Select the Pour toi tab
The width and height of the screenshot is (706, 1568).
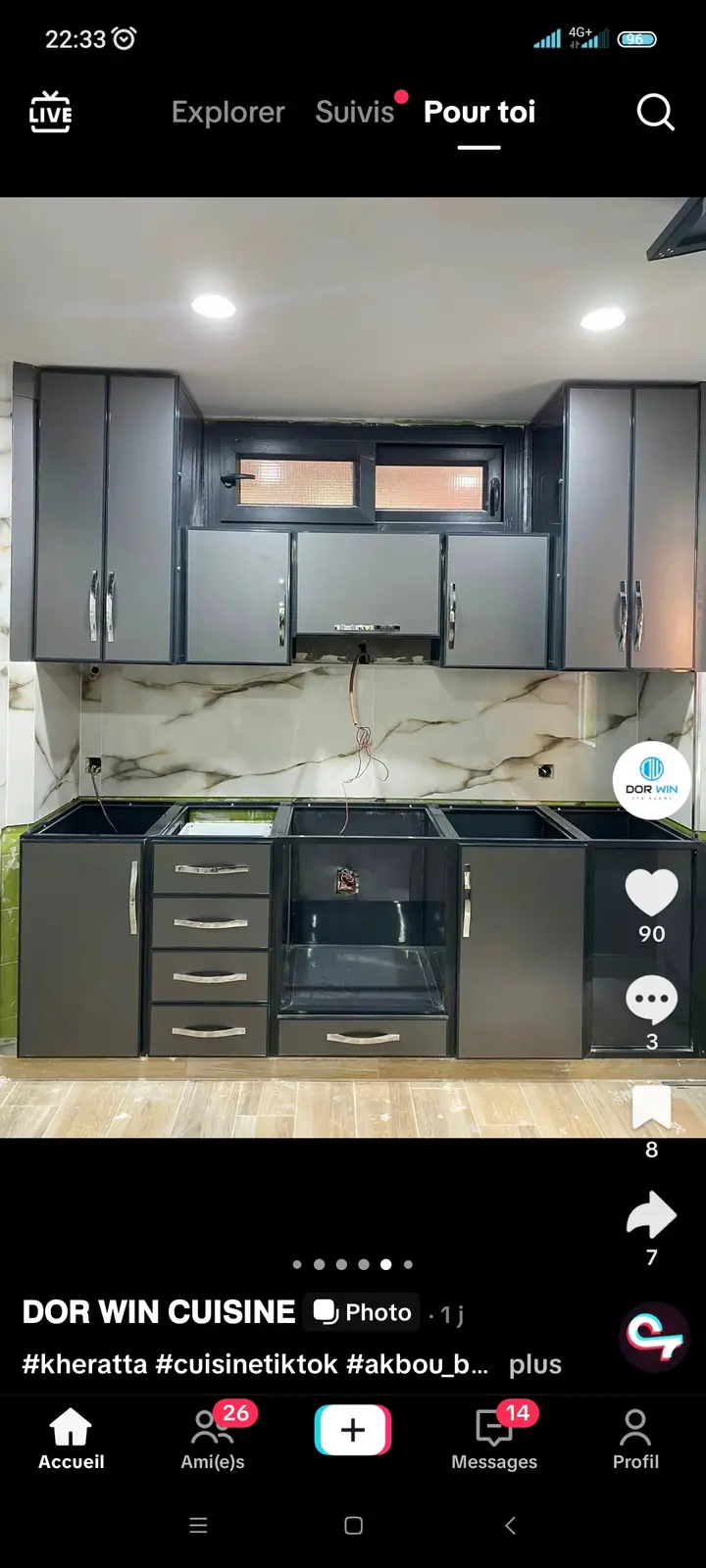point(479,113)
